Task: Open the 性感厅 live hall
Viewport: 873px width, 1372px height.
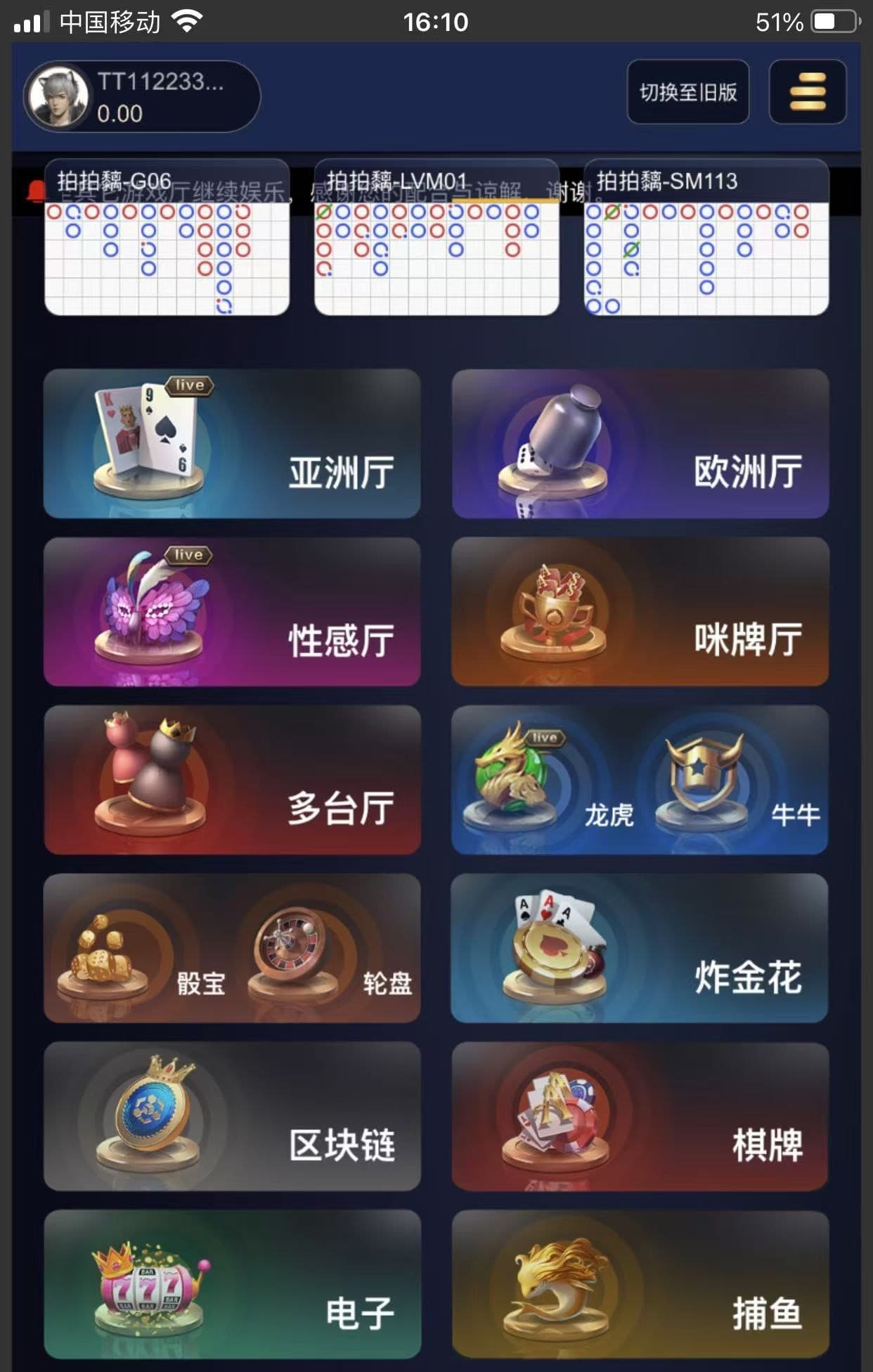Action: click(x=232, y=612)
